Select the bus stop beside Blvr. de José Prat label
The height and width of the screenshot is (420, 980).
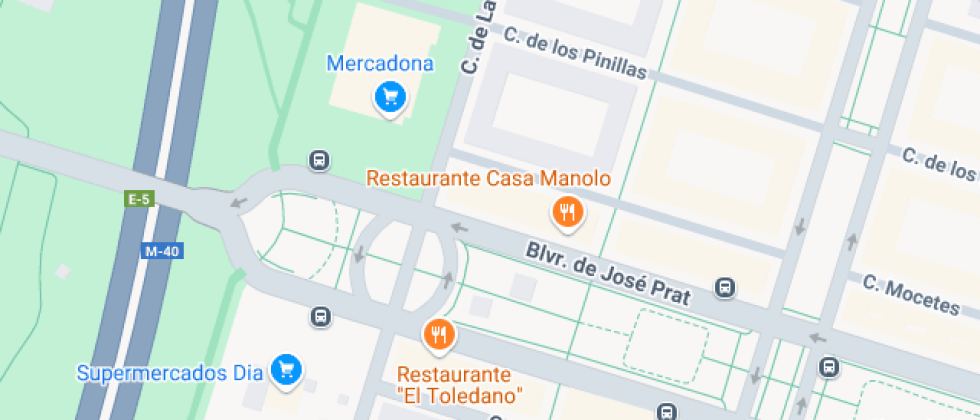(x=726, y=288)
